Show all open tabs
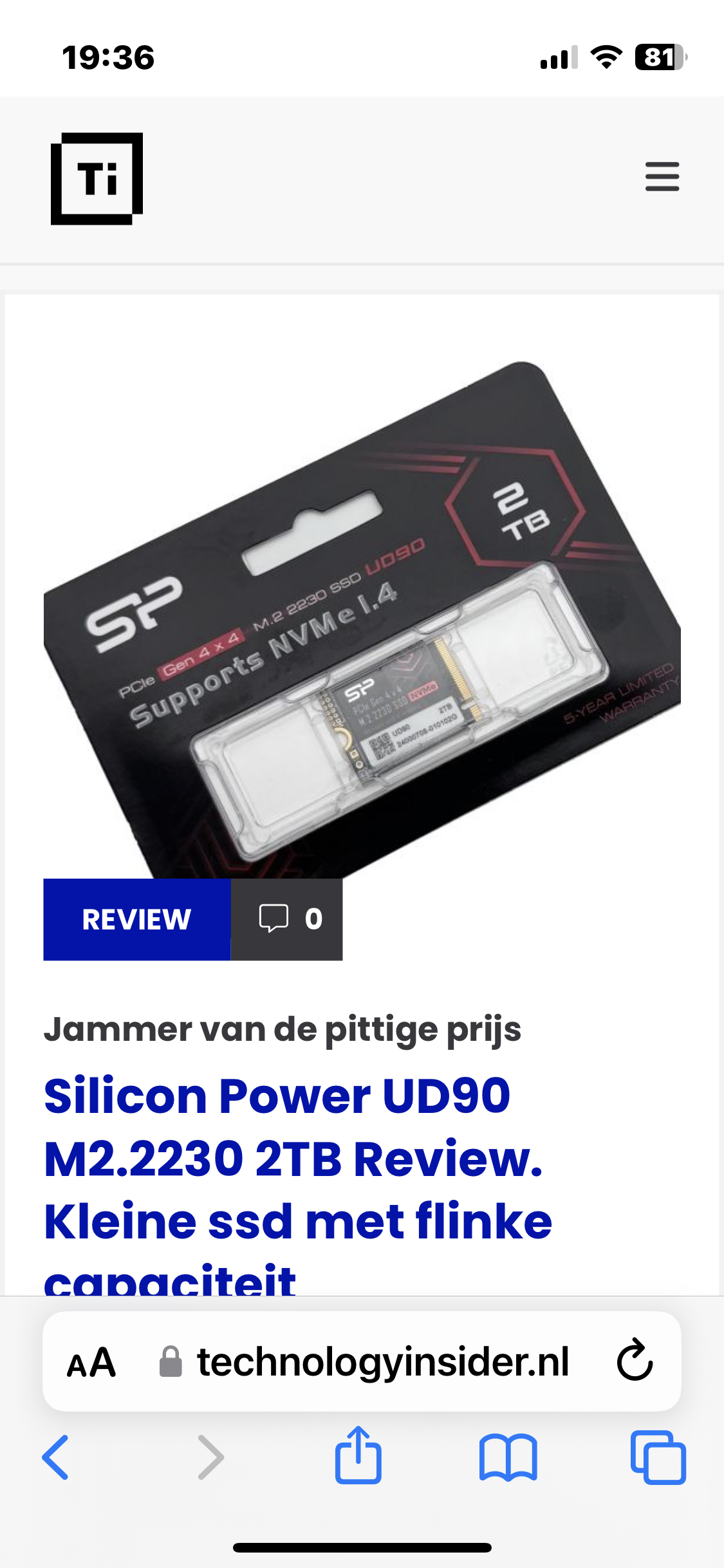 pos(658,1457)
